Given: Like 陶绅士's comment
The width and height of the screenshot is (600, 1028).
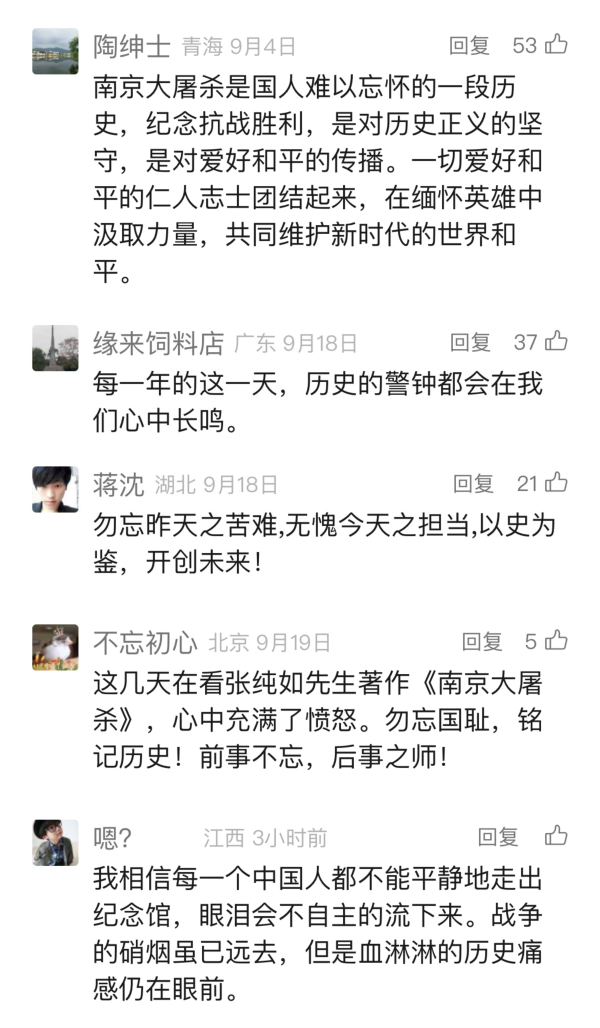Looking at the screenshot, I should point(556,45).
